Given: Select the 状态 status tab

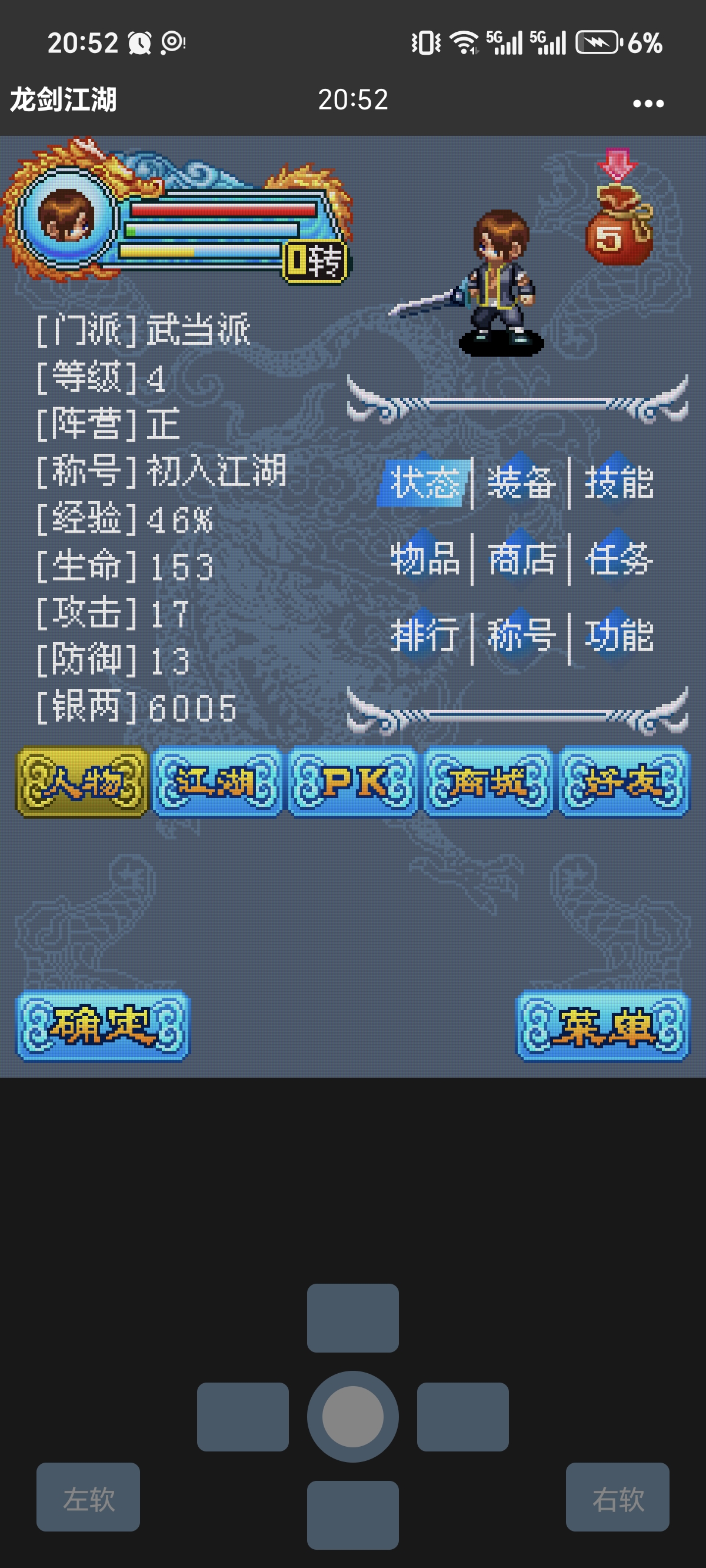Looking at the screenshot, I should tap(426, 484).
